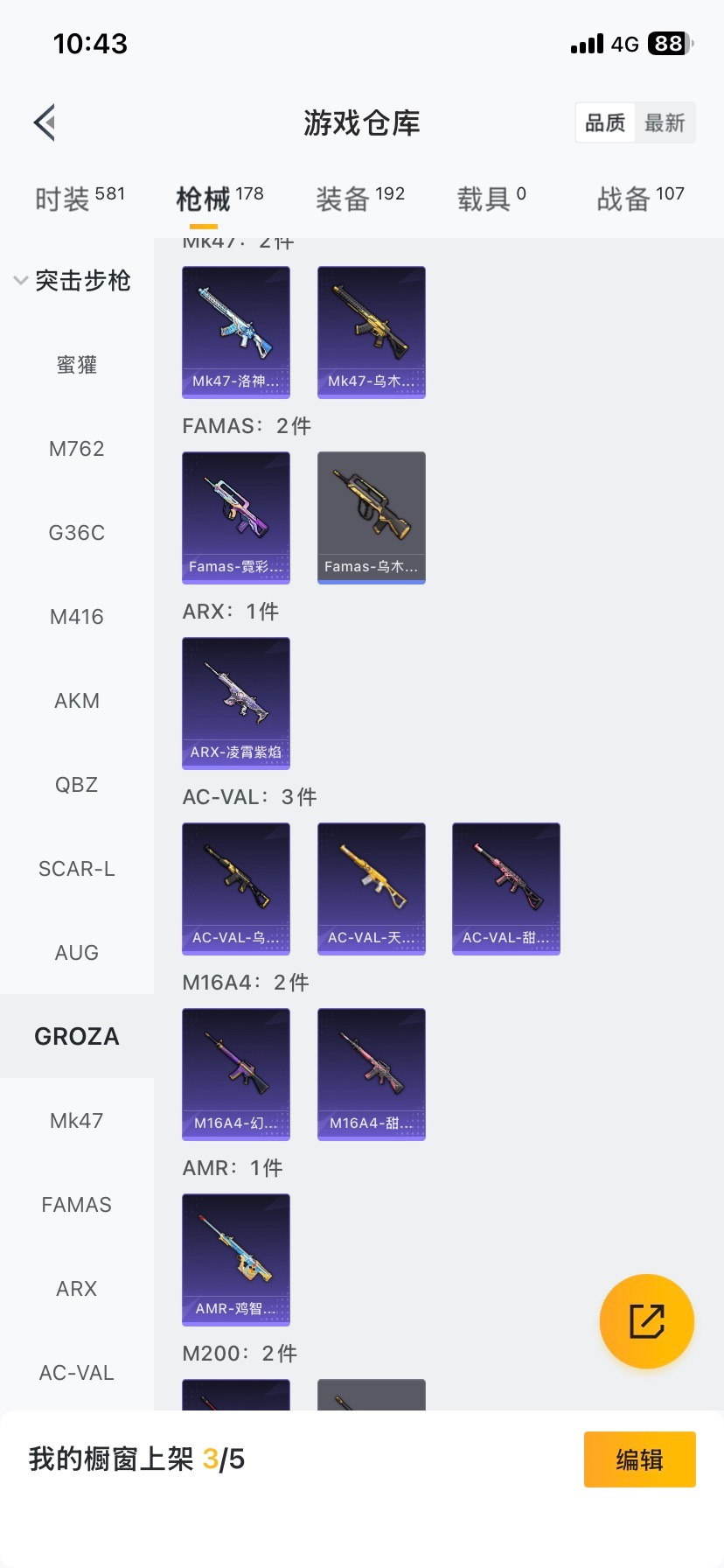This screenshot has width=724, height=1568.
Task: Open the M16A4-幻 skin tile
Action: point(236,1074)
